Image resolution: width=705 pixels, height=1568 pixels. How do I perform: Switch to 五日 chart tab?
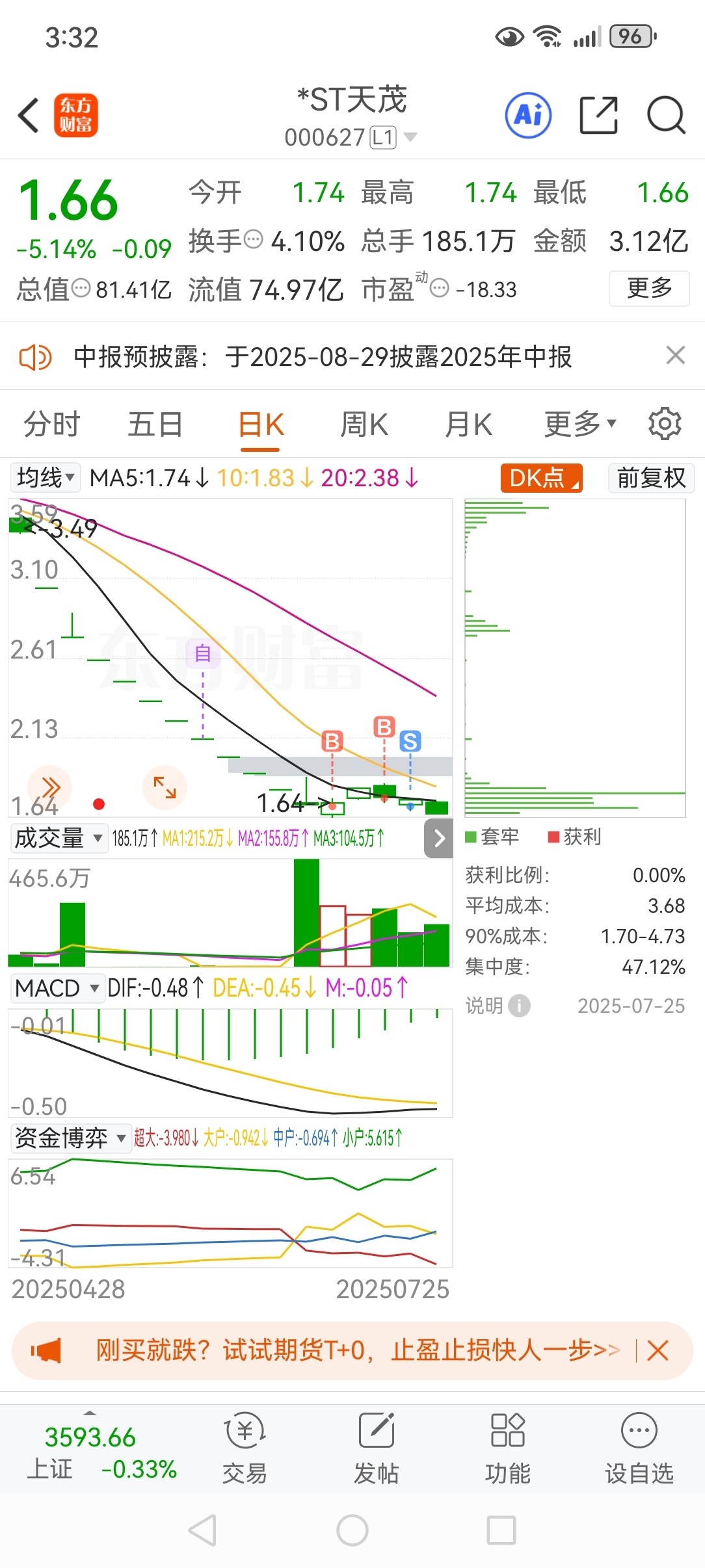tap(155, 425)
